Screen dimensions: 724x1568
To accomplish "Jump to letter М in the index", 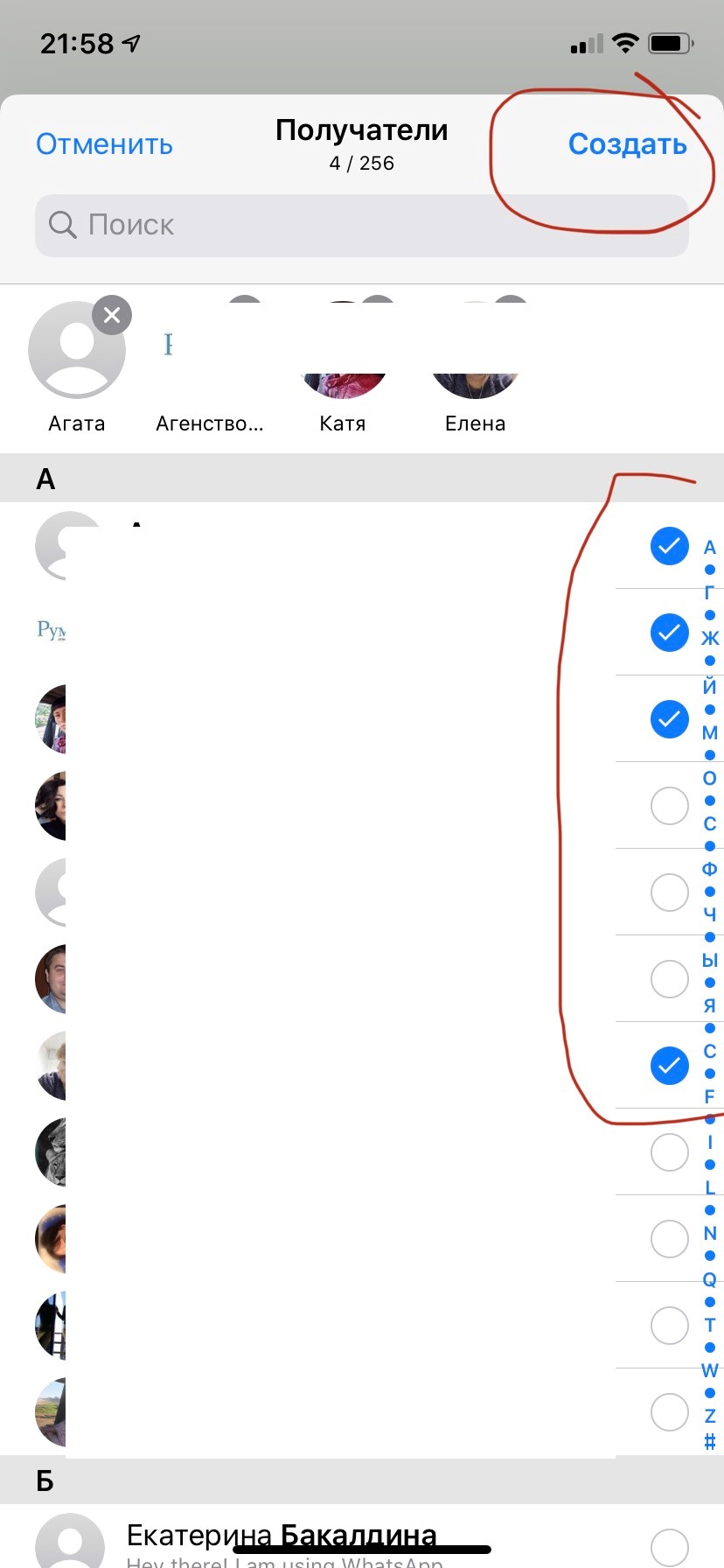I will pyautogui.click(x=710, y=732).
